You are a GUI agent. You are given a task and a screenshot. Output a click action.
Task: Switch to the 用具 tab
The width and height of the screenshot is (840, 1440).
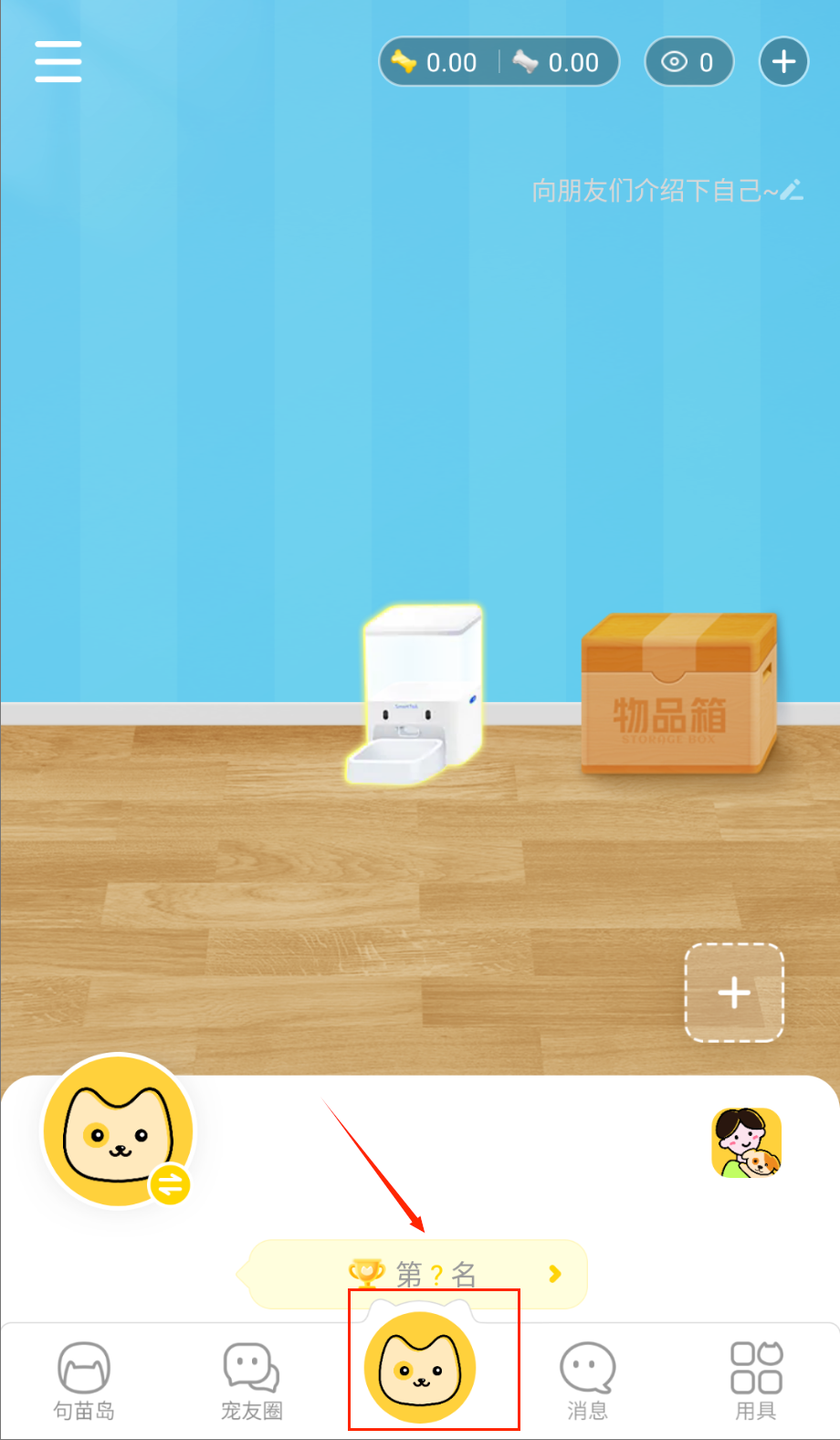756,1381
